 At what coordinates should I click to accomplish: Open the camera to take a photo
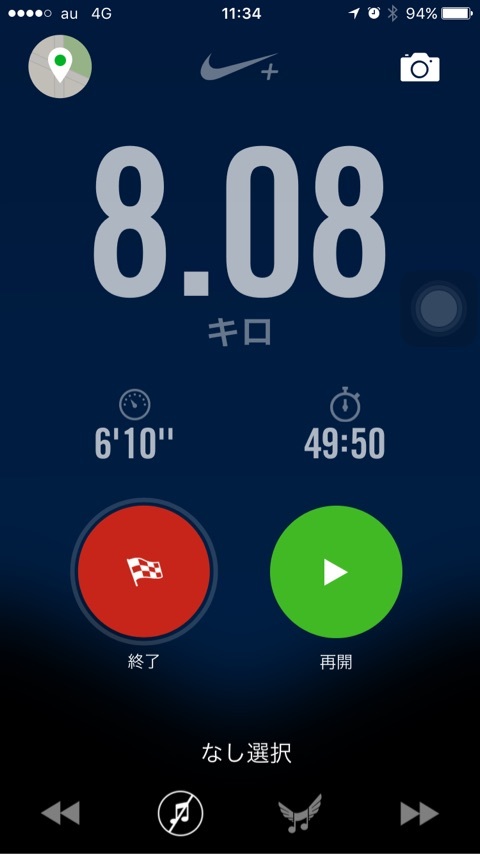(x=420, y=68)
